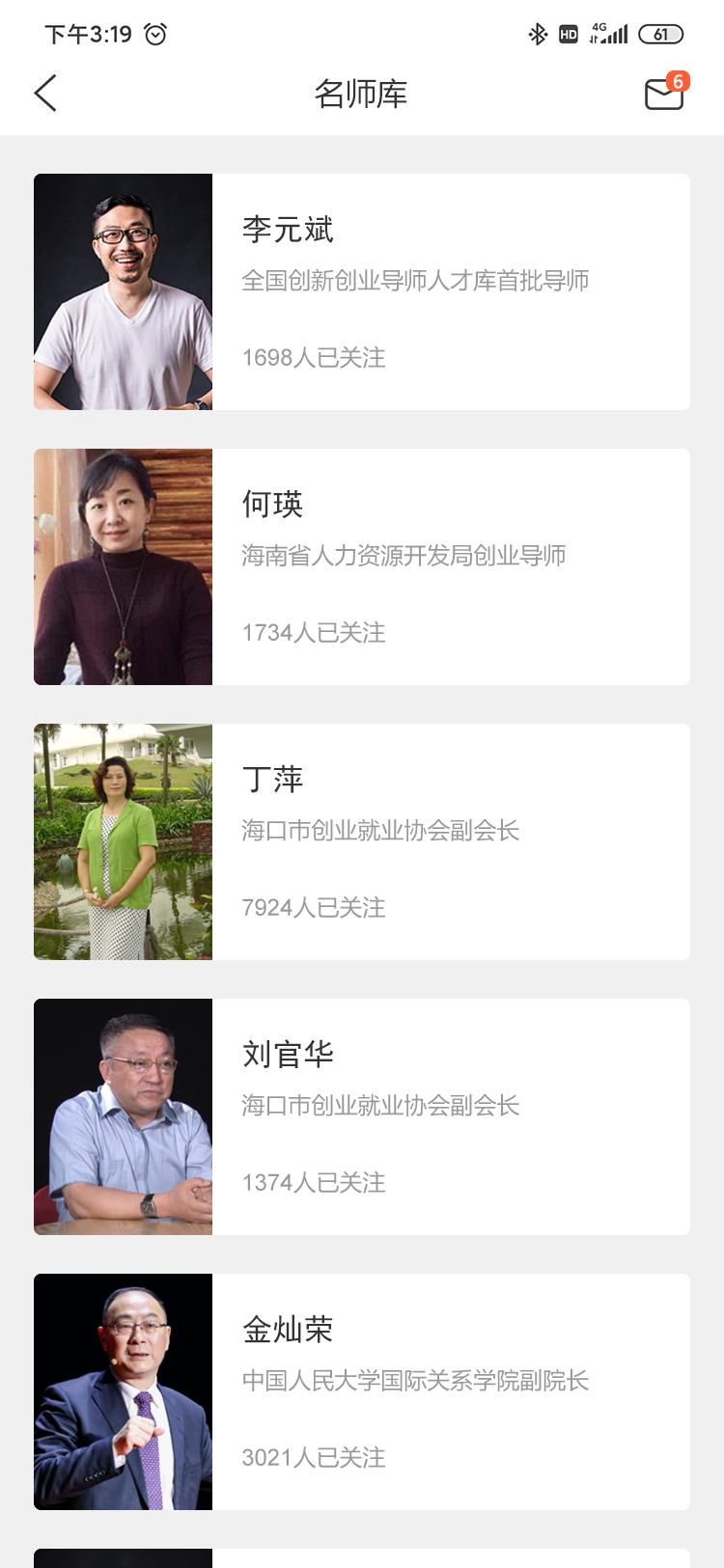The width and height of the screenshot is (724, 1568).
Task: View 何瑛's mentor card
Action: coord(362,566)
